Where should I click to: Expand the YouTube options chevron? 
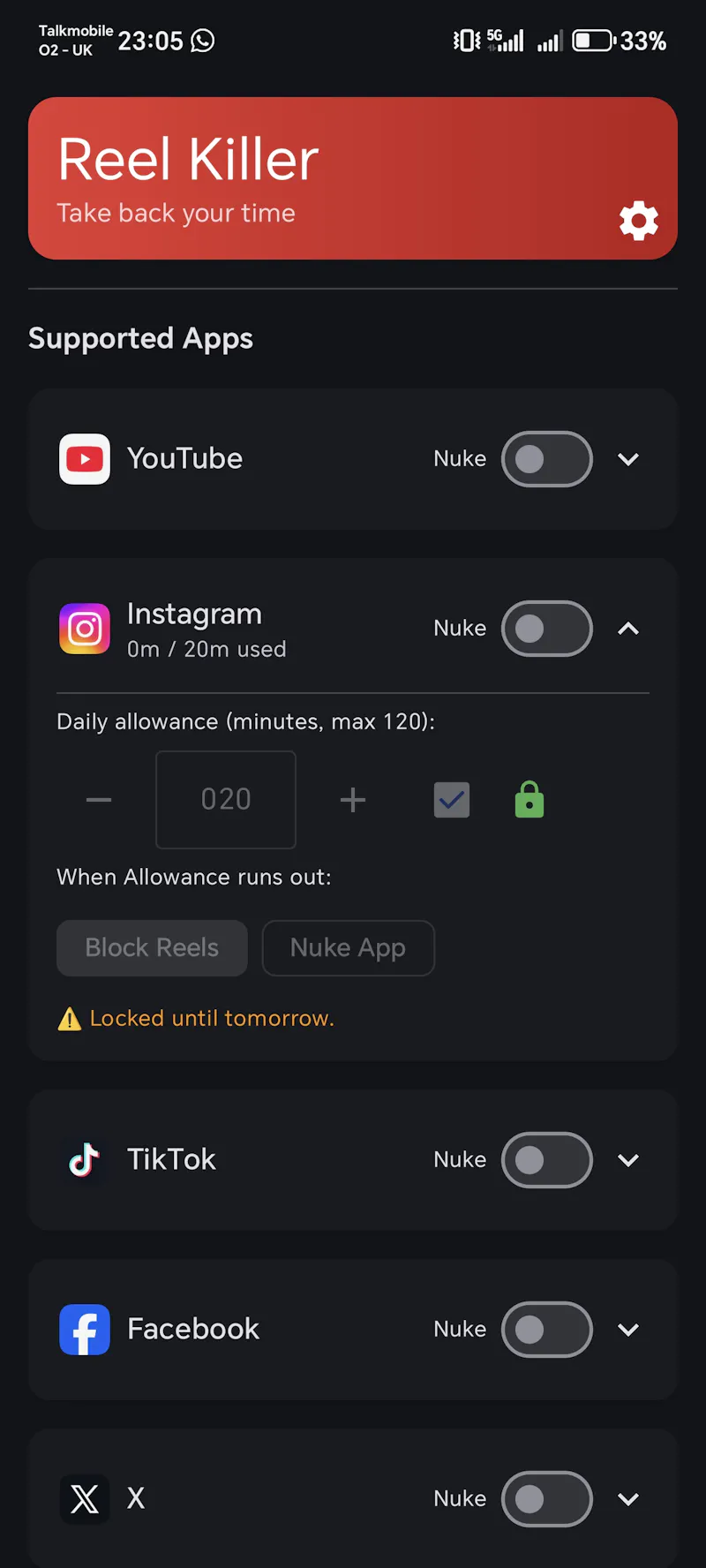628,459
